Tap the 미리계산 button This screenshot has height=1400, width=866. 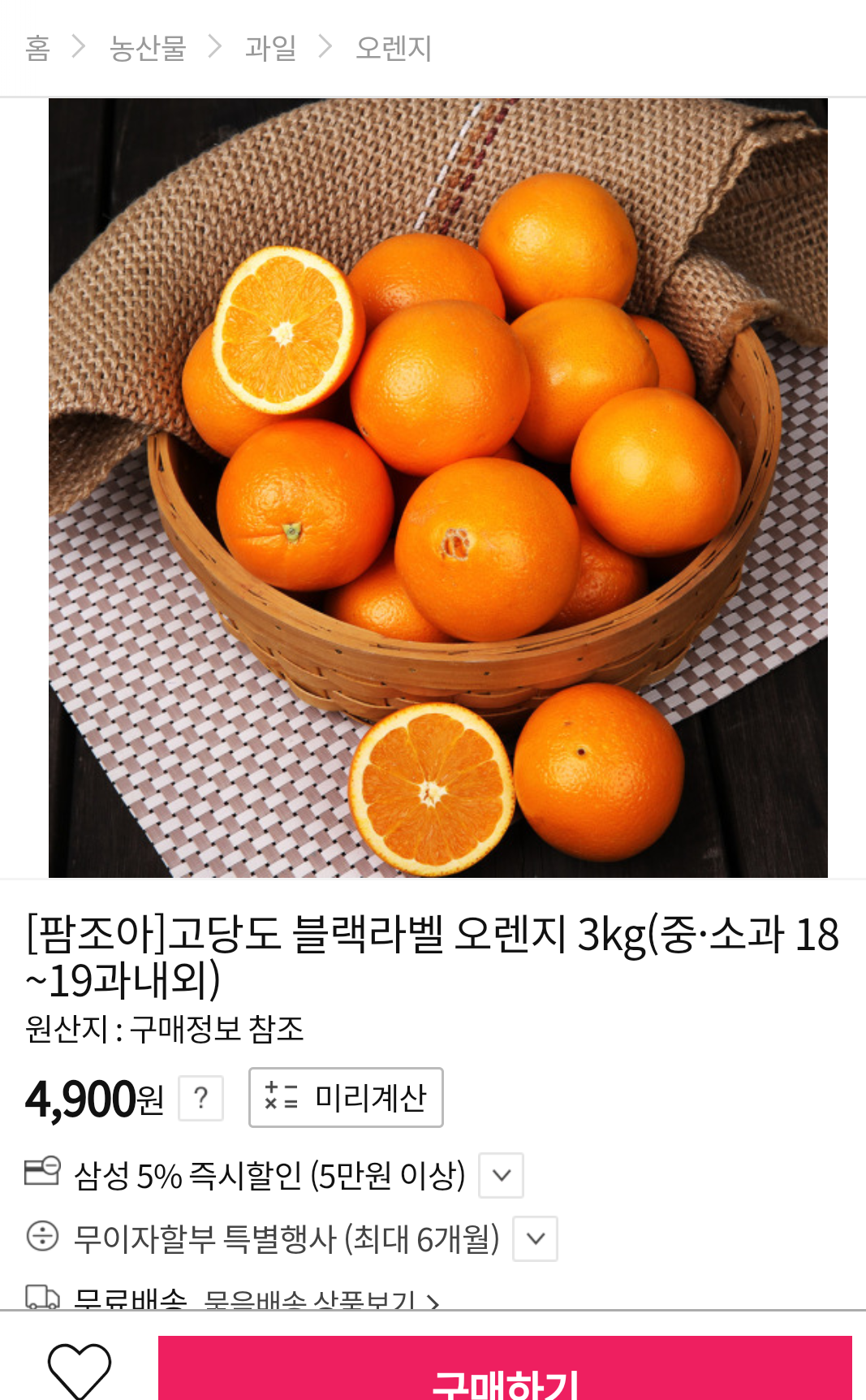[x=346, y=1098]
